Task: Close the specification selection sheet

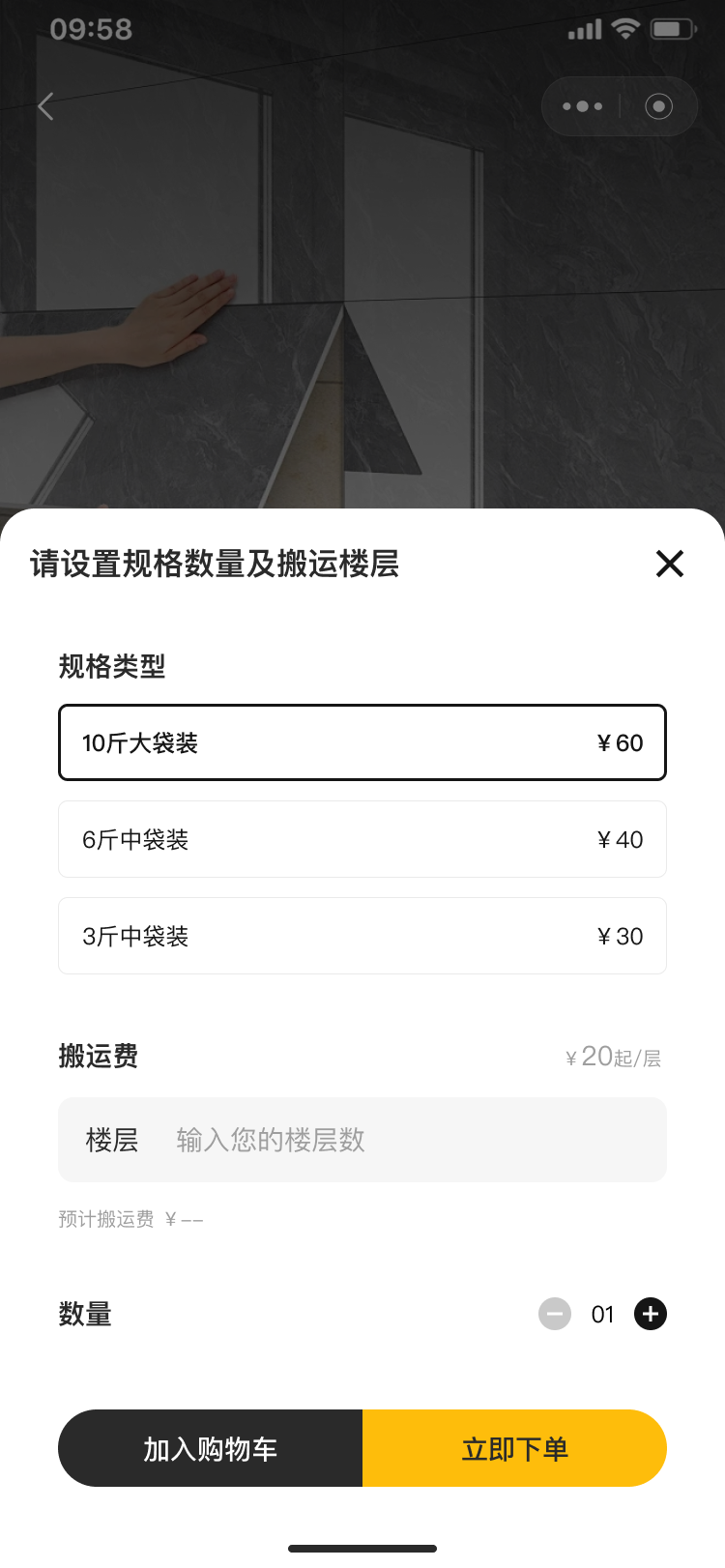Action: pos(669,564)
